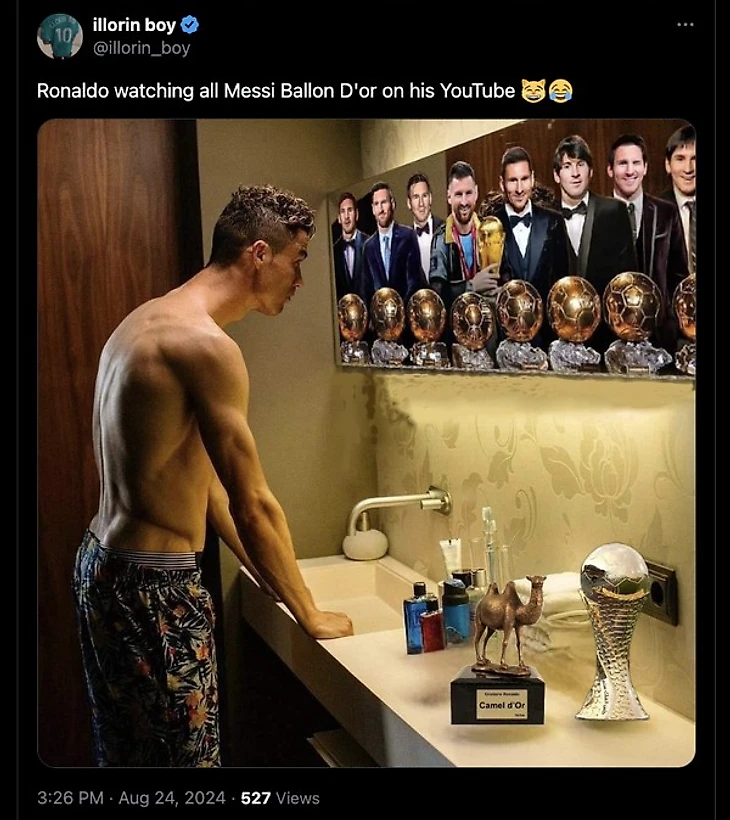
Task: Open the @illorin_boy handle link
Action: pyautogui.click(x=141, y=48)
